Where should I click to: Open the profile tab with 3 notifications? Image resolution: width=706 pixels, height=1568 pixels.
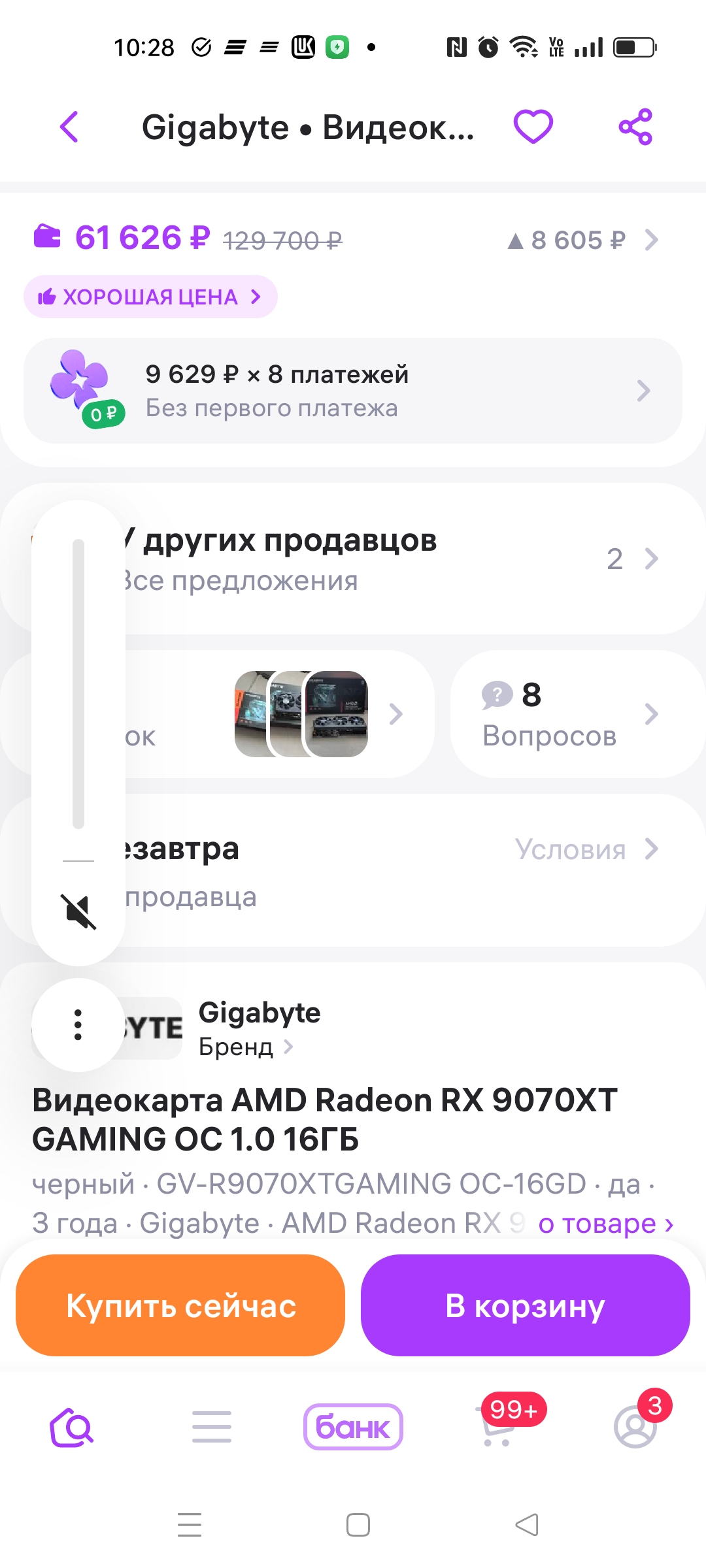click(635, 1427)
